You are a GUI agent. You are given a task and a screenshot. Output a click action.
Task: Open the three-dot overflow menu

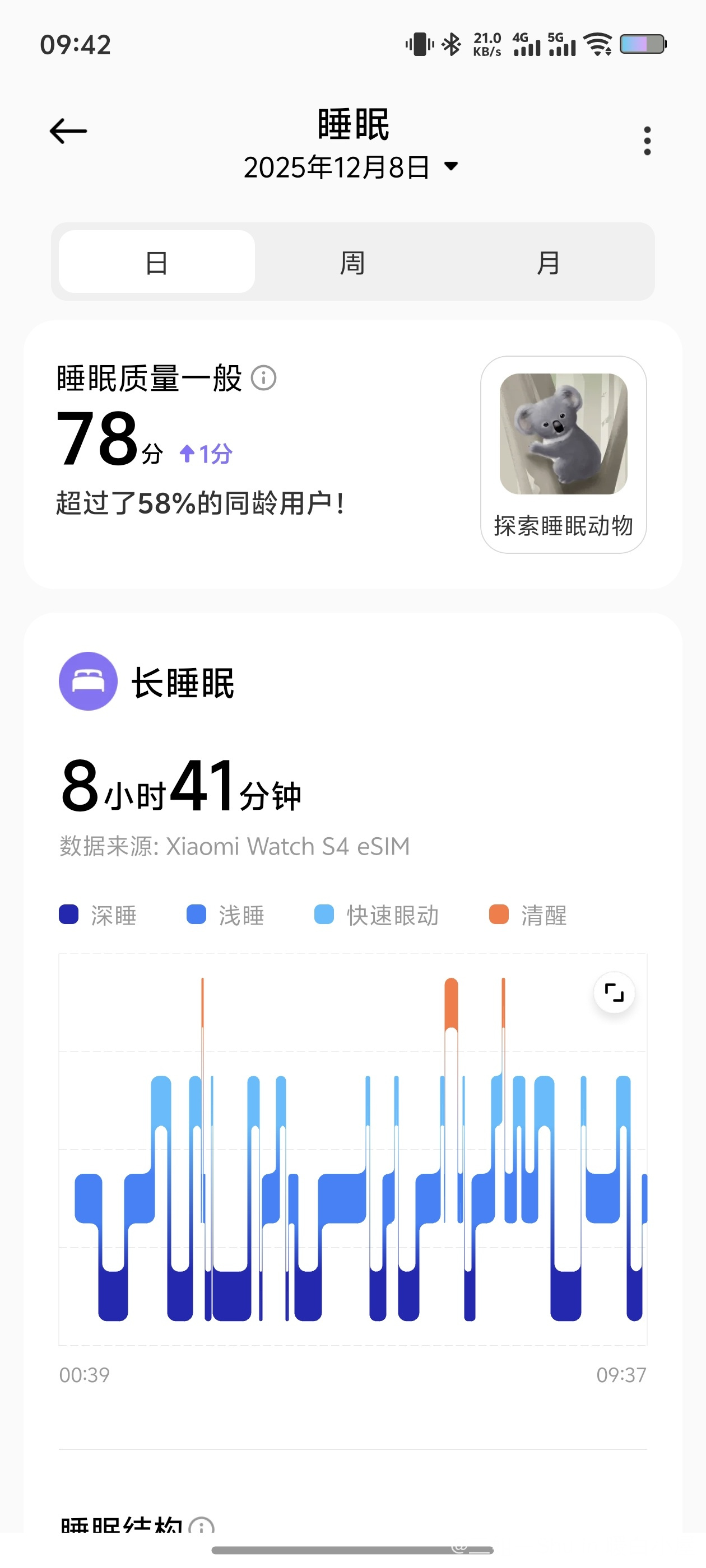647,141
